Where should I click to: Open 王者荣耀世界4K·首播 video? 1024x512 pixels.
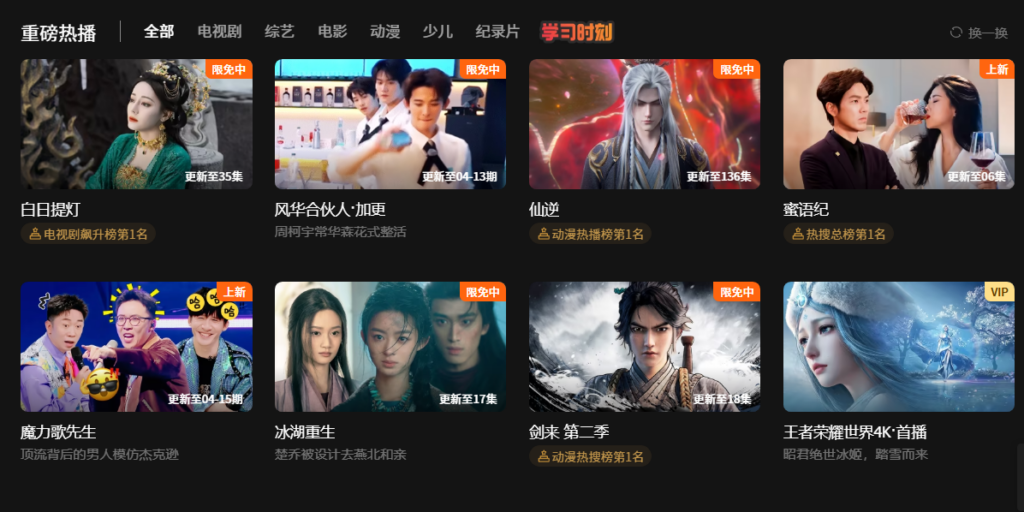[x=898, y=346]
